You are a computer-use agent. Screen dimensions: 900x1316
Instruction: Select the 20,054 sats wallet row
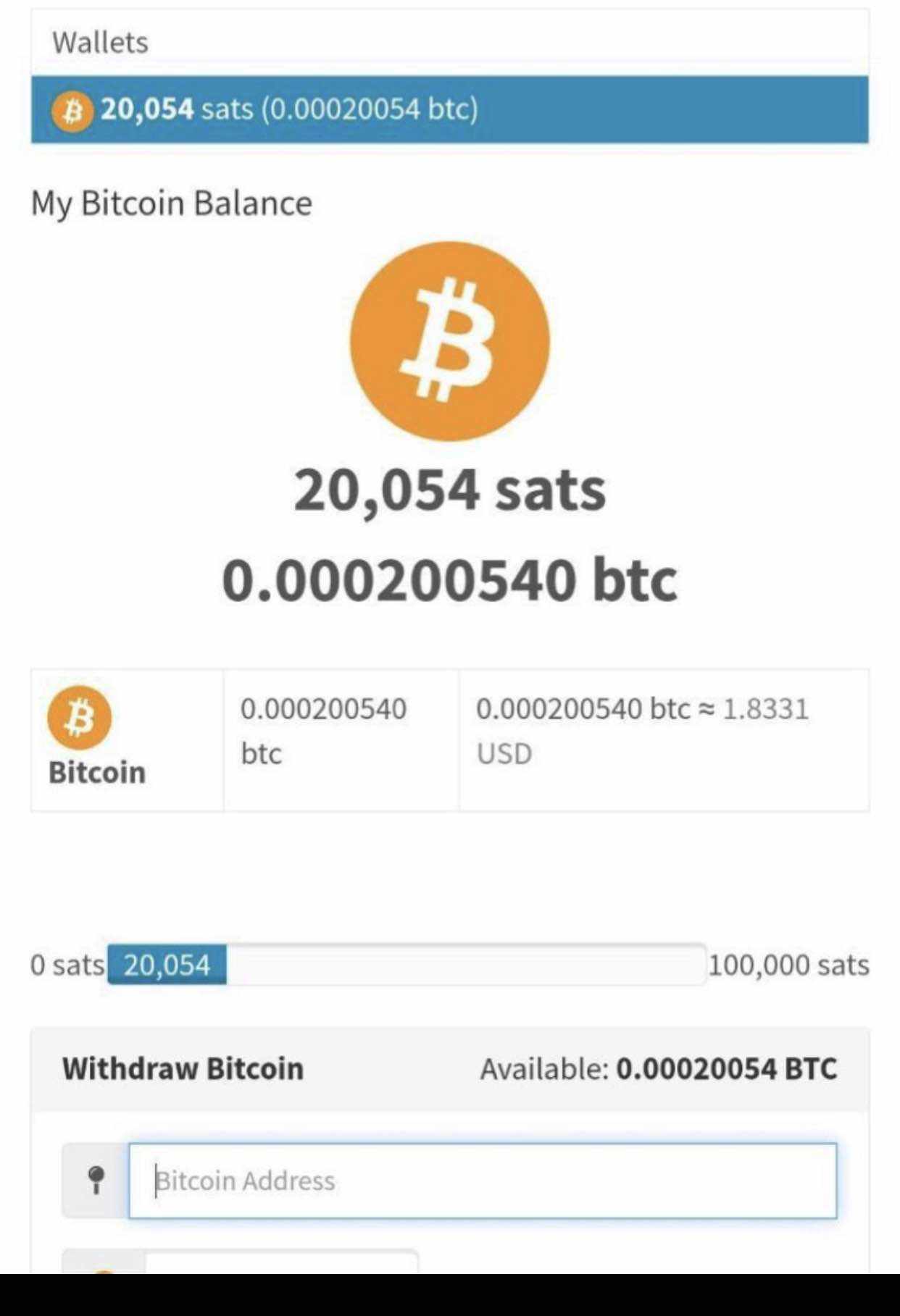(449, 109)
